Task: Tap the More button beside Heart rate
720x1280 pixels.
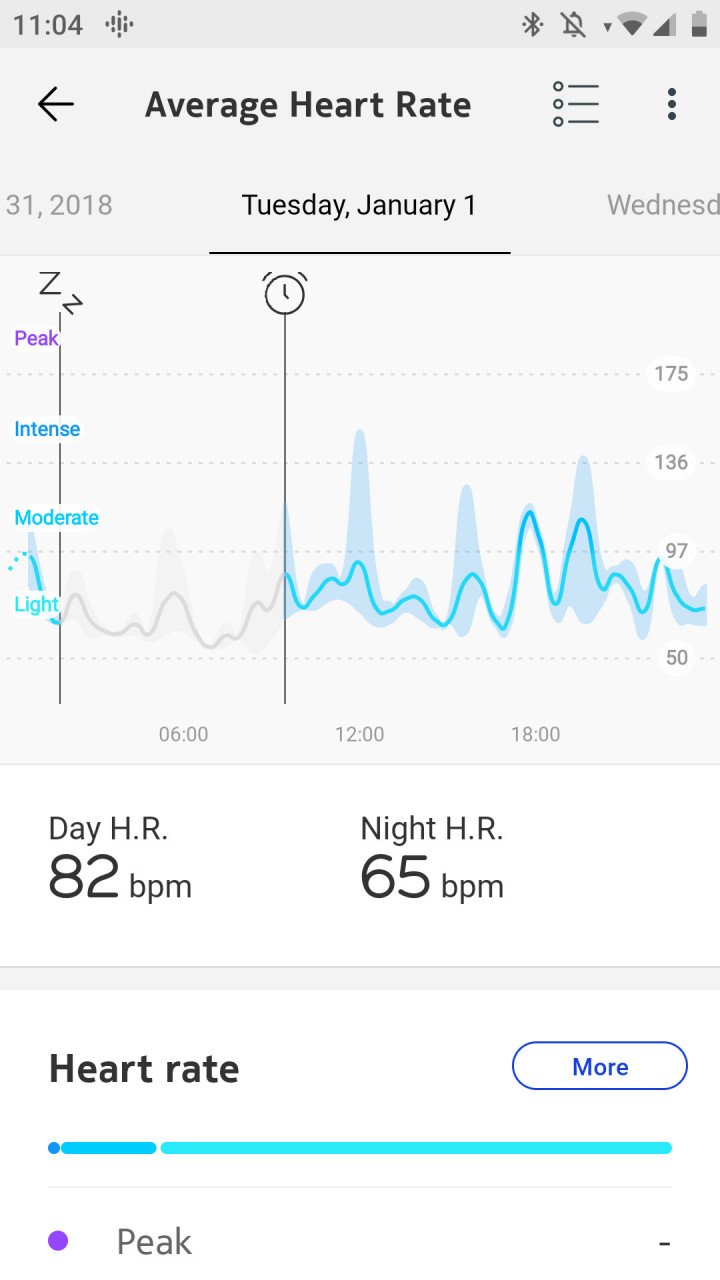Action: click(600, 1067)
